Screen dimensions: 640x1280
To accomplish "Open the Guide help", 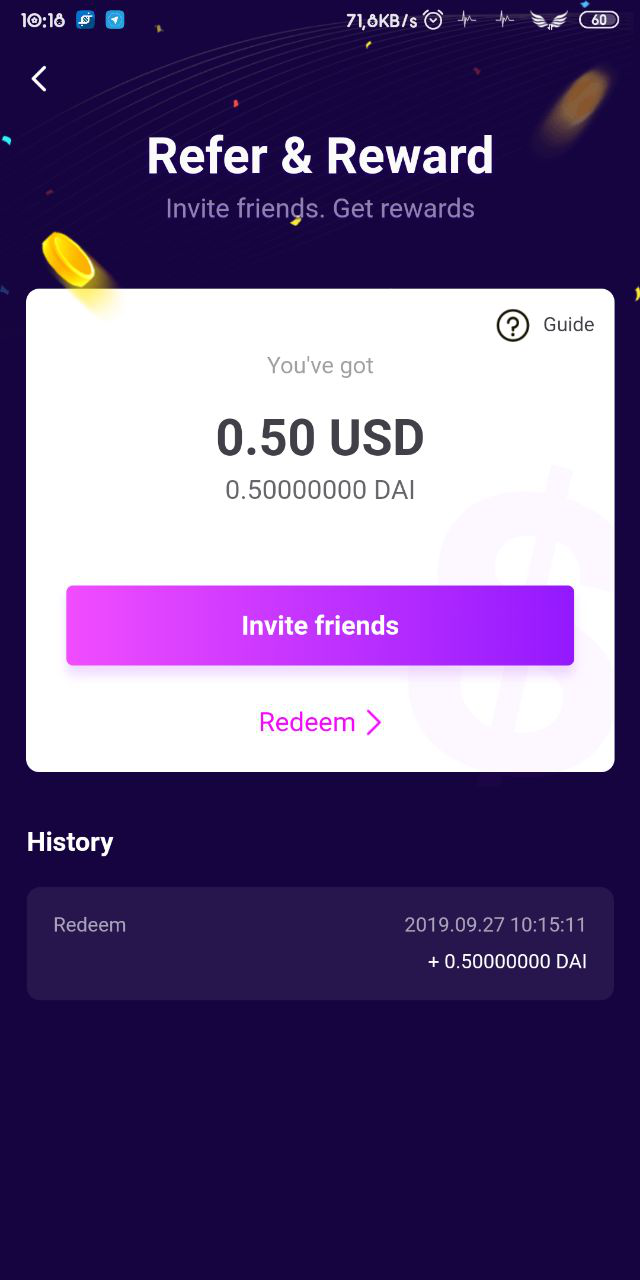I will (545, 325).
